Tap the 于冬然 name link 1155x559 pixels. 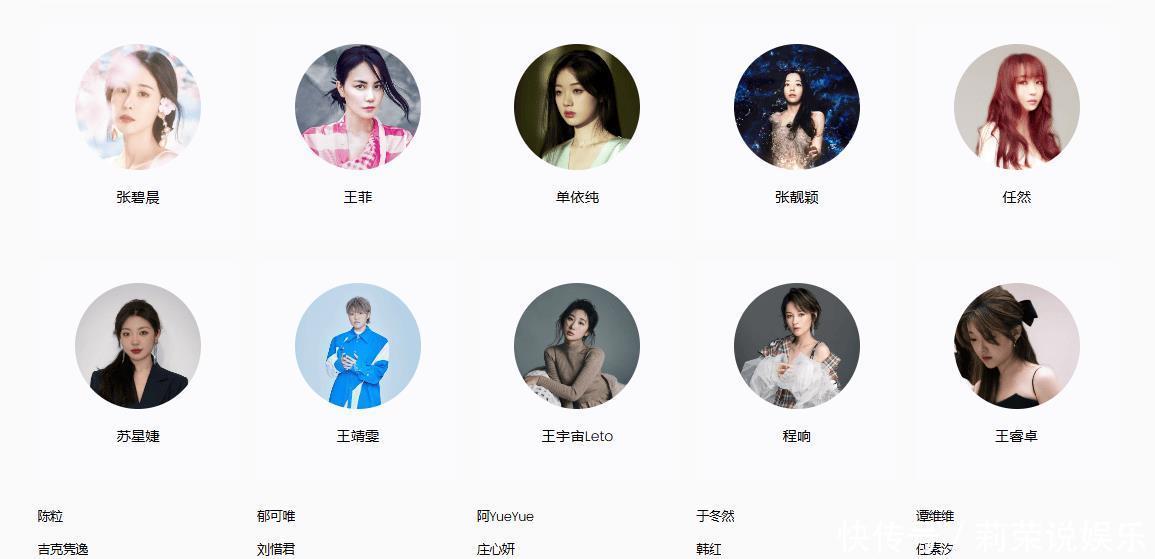(715, 516)
